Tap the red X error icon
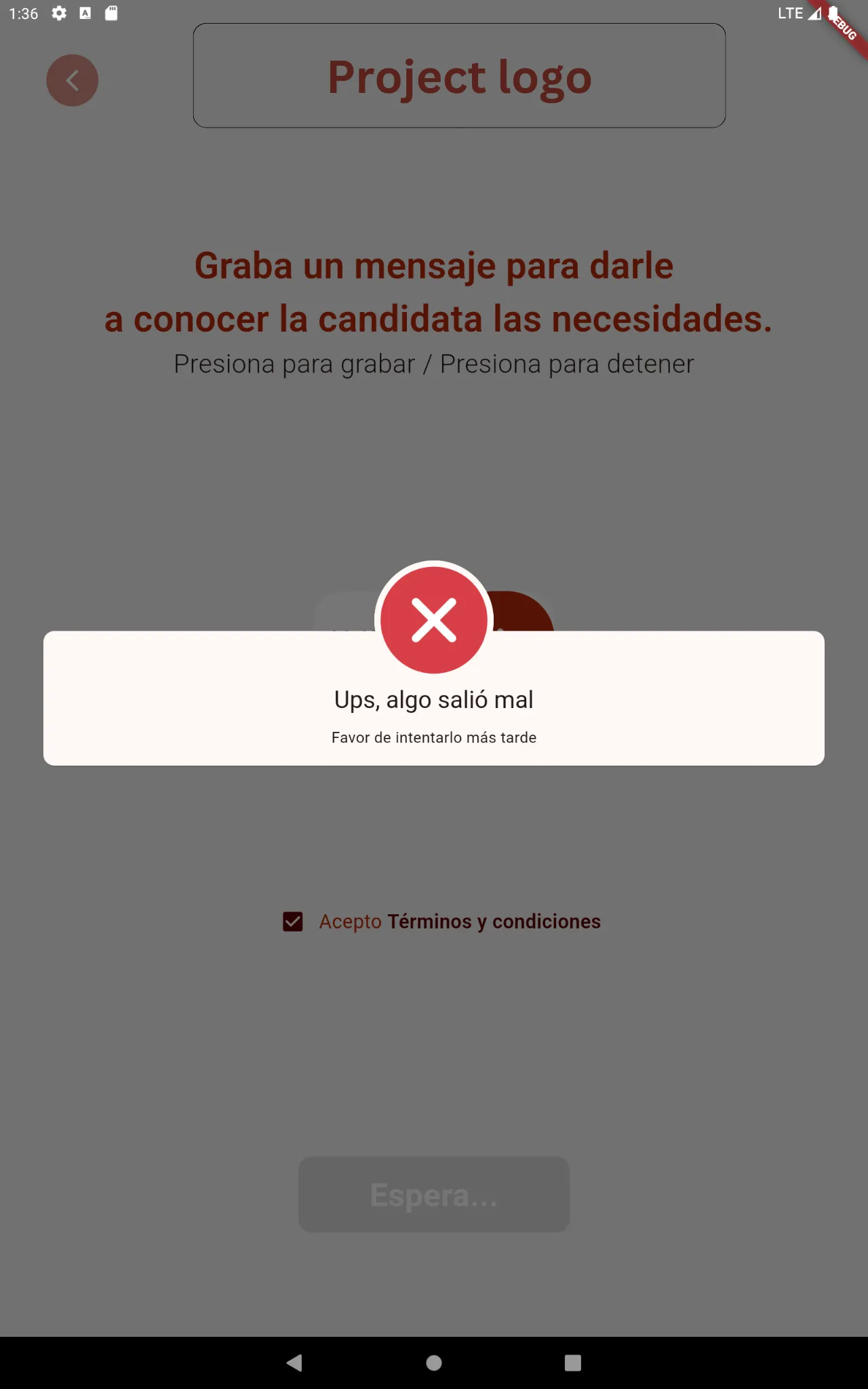 [x=435, y=620]
